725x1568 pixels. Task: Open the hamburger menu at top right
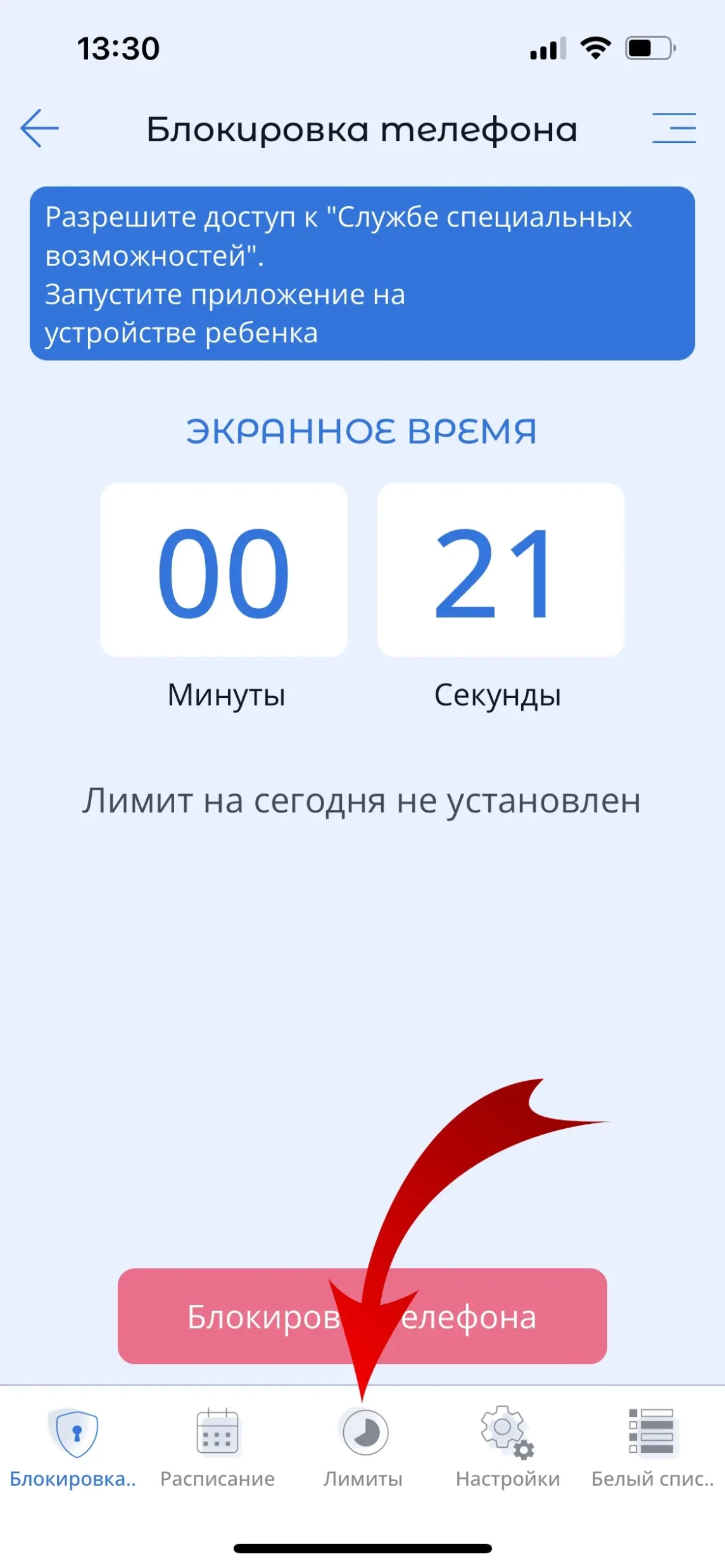click(x=674, y=128)
